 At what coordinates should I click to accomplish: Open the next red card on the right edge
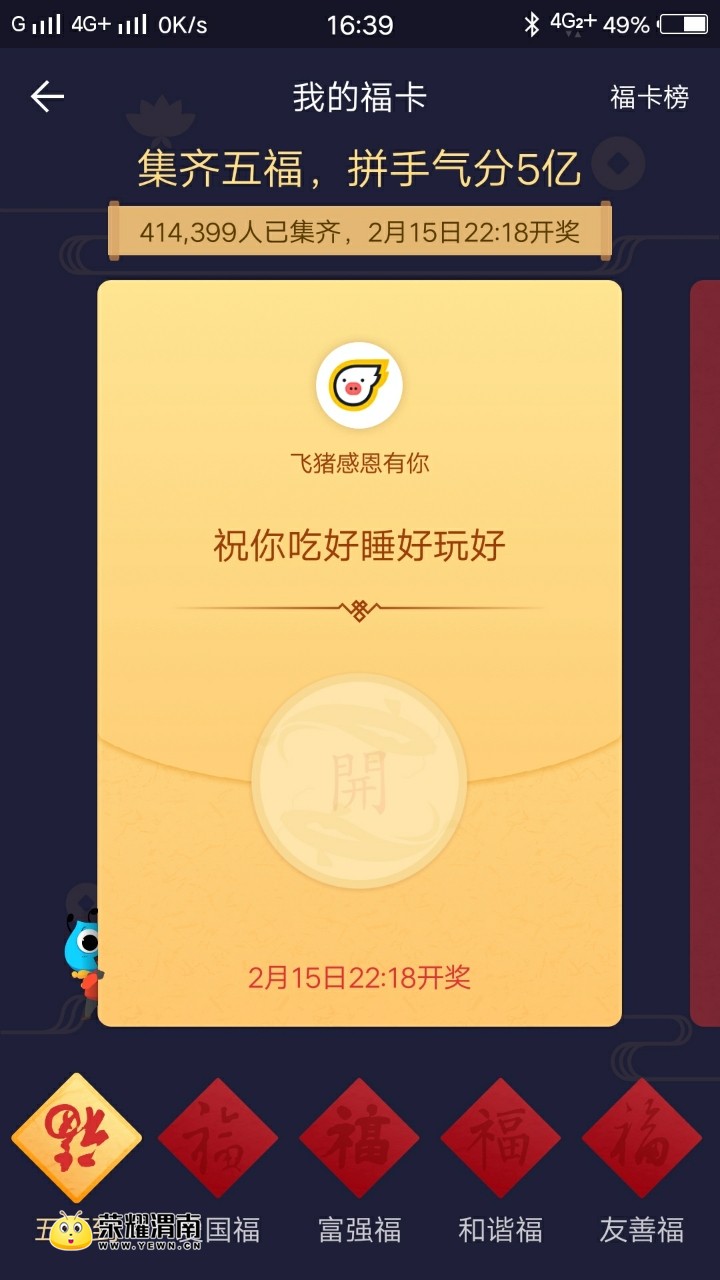(x=705, y=650)
